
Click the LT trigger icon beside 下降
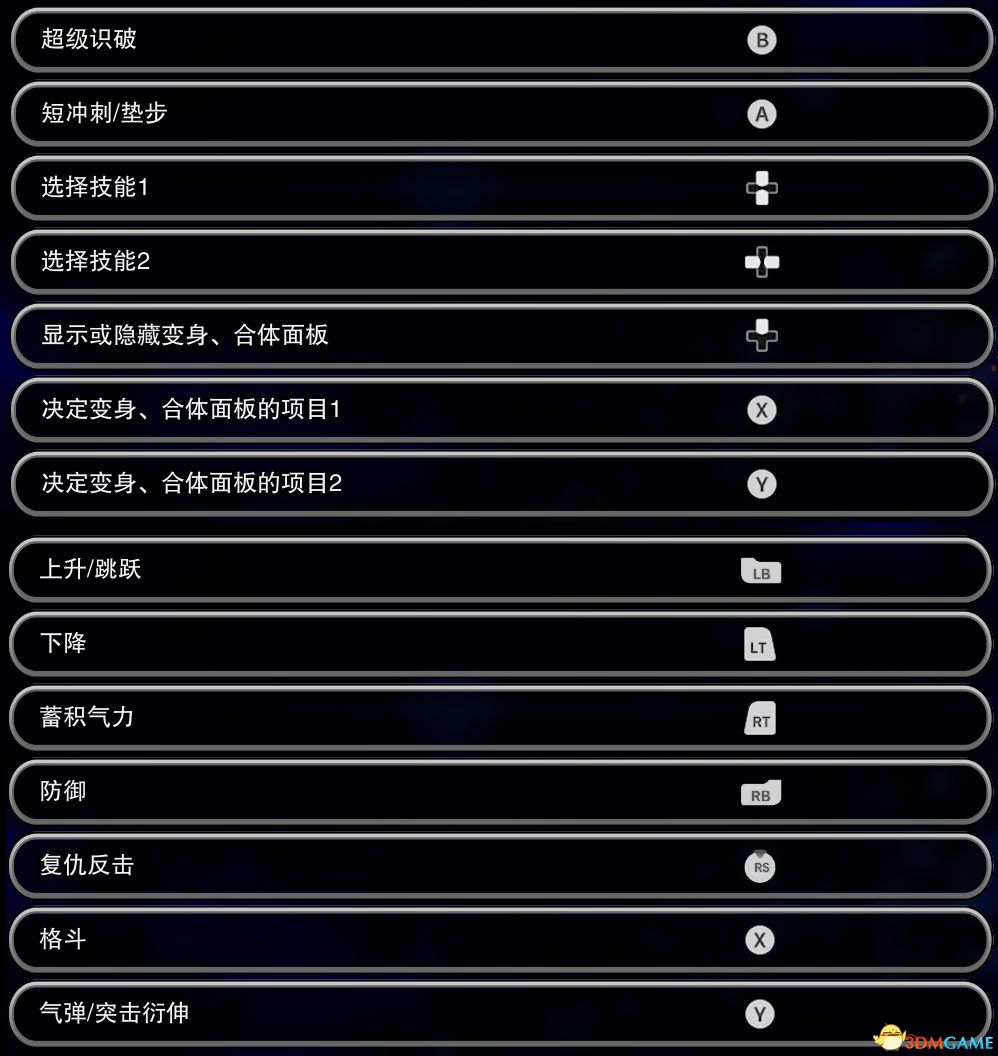click(760, 645)
